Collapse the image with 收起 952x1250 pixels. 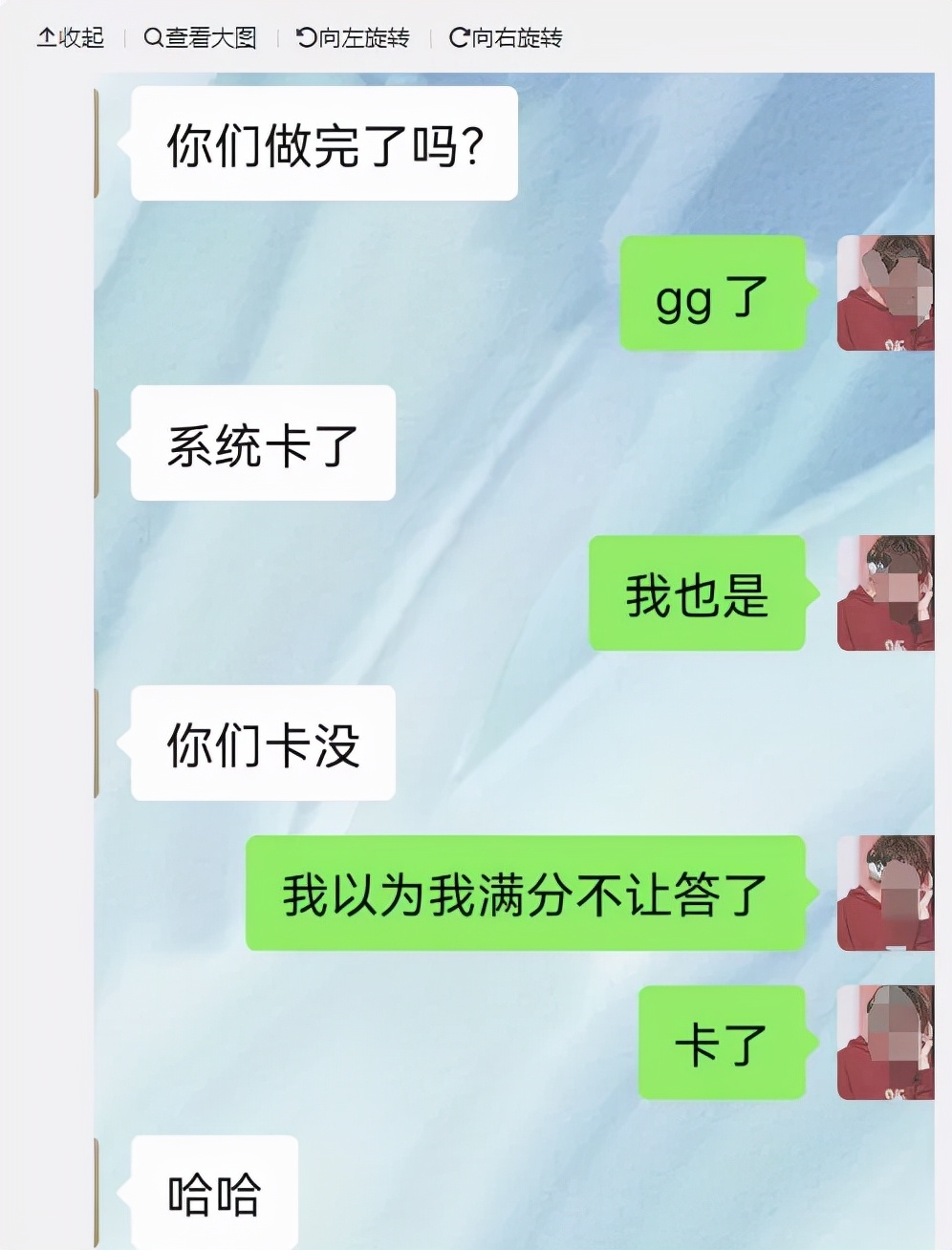tap(70, 37)
